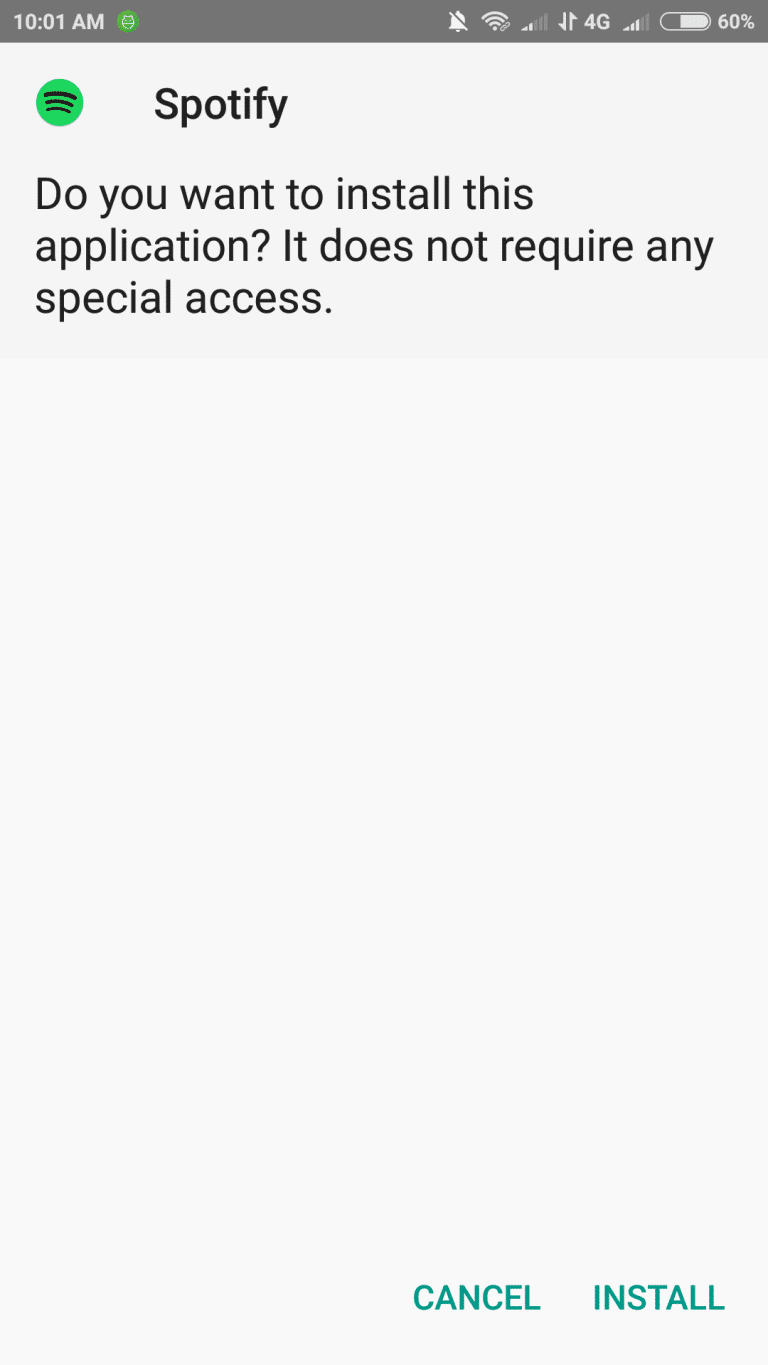Cancel the Spotify installation
Screen dimensions: 768x1365
tap(476, 1297)
